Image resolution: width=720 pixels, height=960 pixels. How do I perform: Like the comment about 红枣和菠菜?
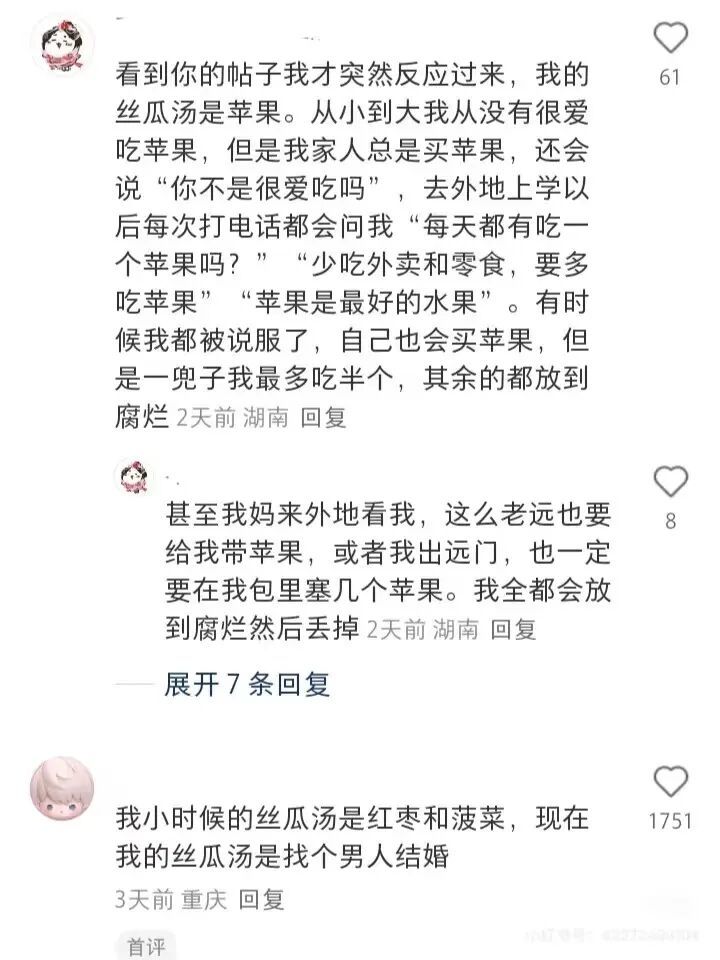pos(670,781)
